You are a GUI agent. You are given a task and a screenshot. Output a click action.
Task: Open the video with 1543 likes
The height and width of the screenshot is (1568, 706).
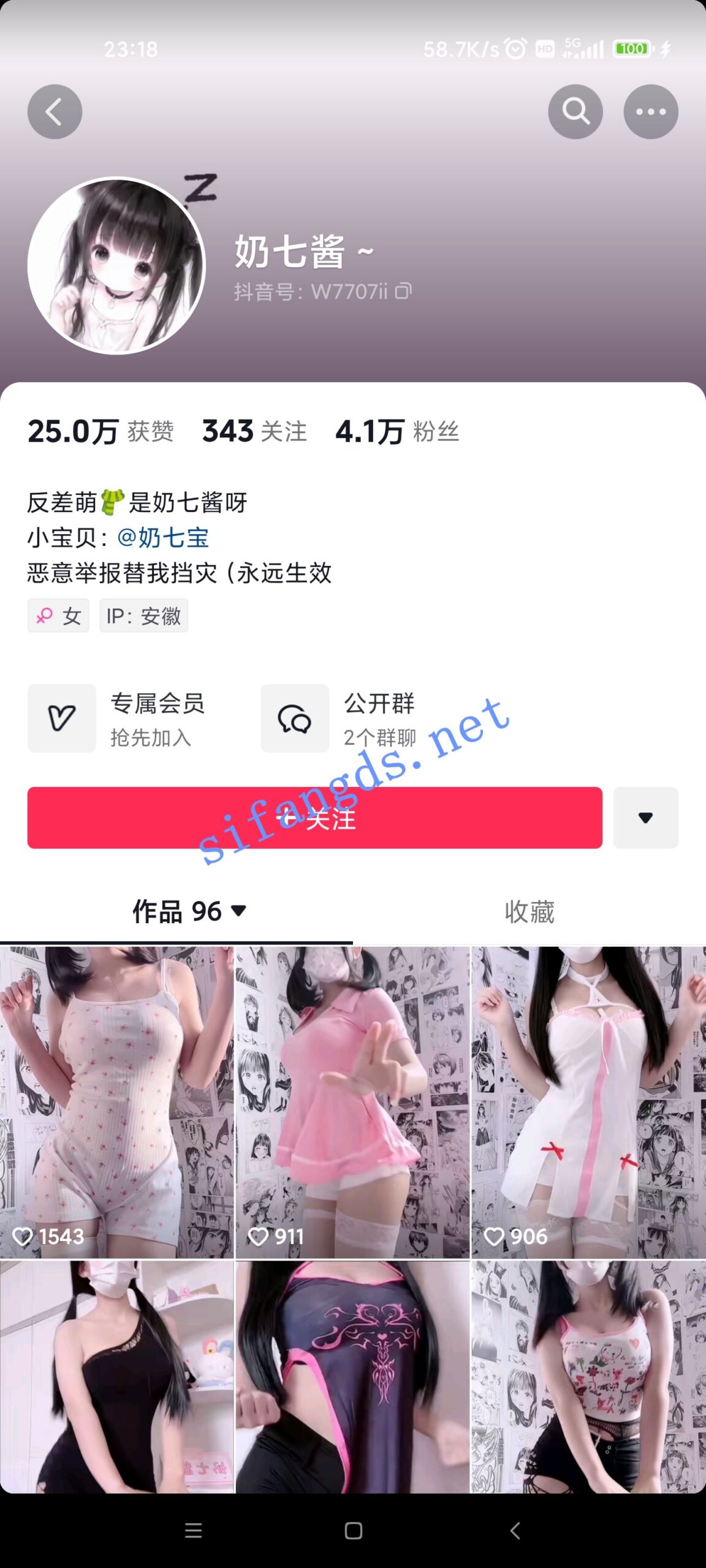pyautogui.click(x=116, y=1102)
